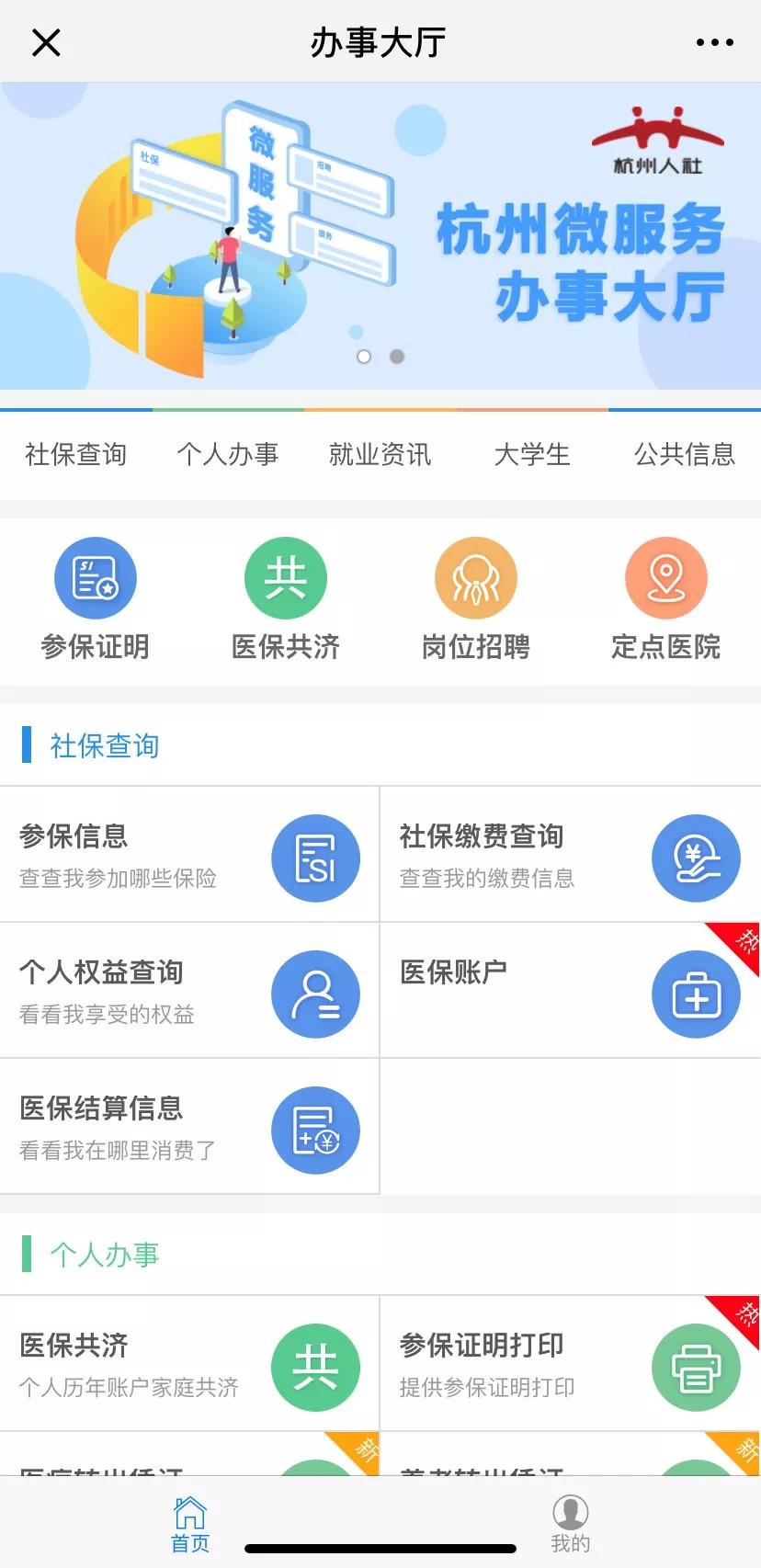This screenshot has width=761, height=1568.
Task: Close the 办事大厅 page
Action: pyautogui.click(x=46, y=42)
